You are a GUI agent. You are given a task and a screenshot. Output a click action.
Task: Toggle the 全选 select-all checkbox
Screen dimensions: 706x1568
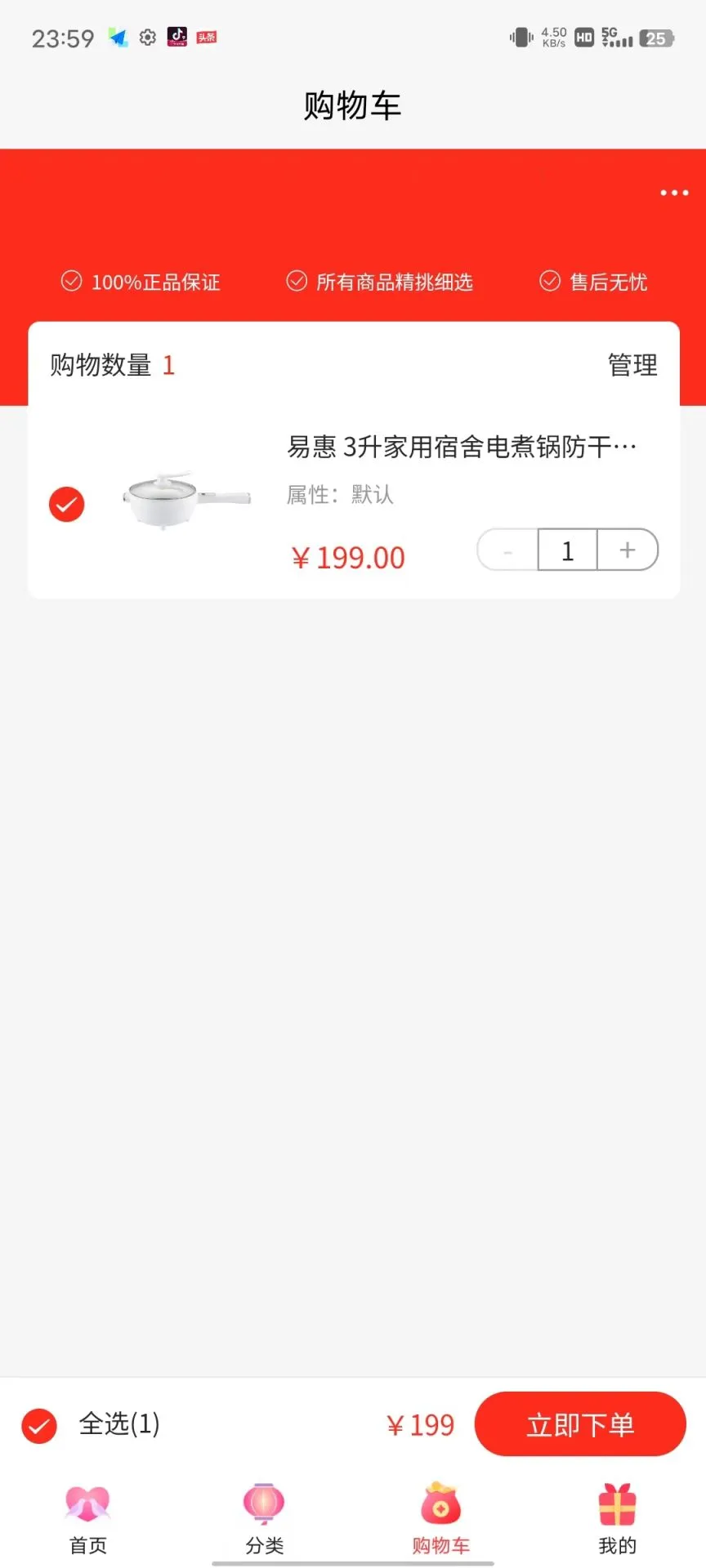[38, 1426]
